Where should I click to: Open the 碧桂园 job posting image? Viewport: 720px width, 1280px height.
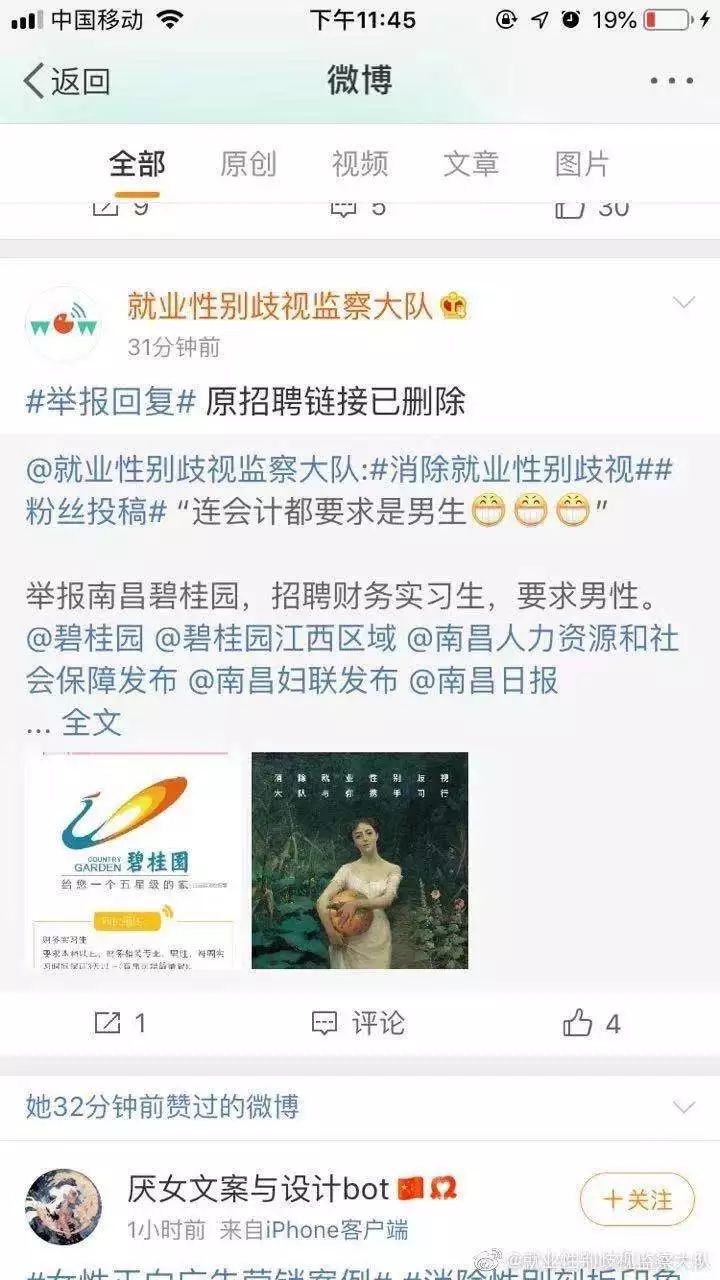[133, 861]
